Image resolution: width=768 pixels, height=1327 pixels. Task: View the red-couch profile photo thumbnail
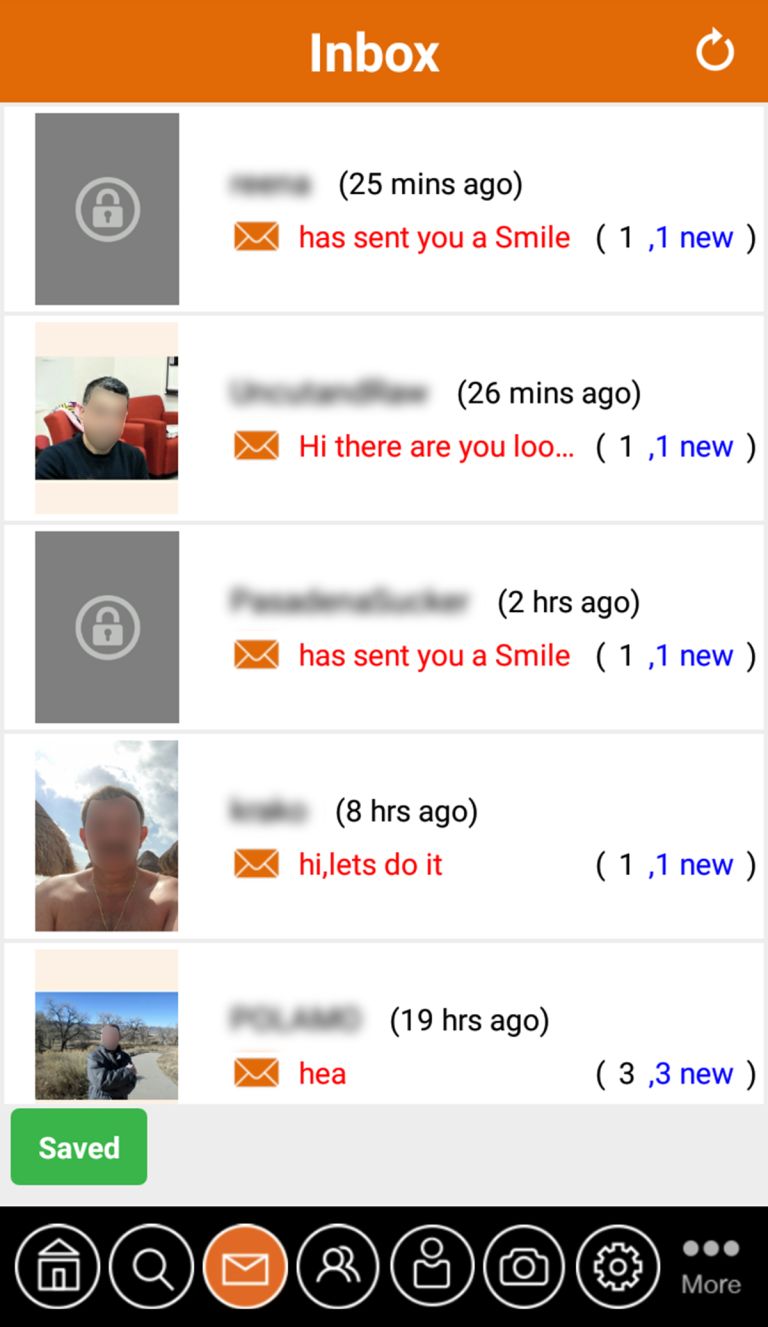tap(106, 417)
